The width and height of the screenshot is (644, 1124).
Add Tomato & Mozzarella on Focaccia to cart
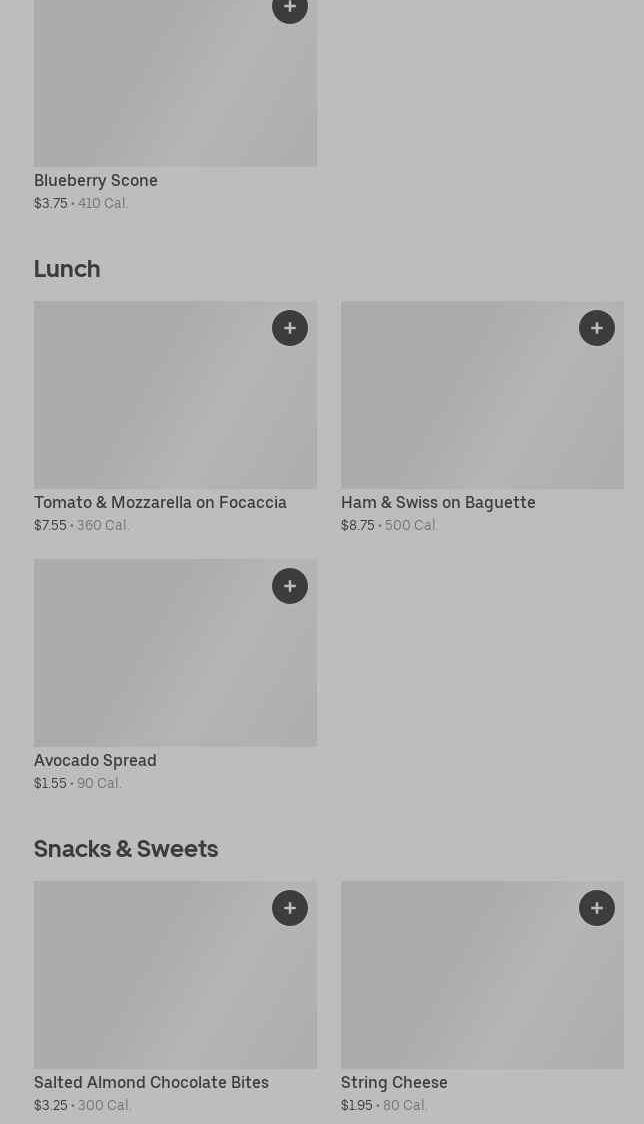[290, 328]
